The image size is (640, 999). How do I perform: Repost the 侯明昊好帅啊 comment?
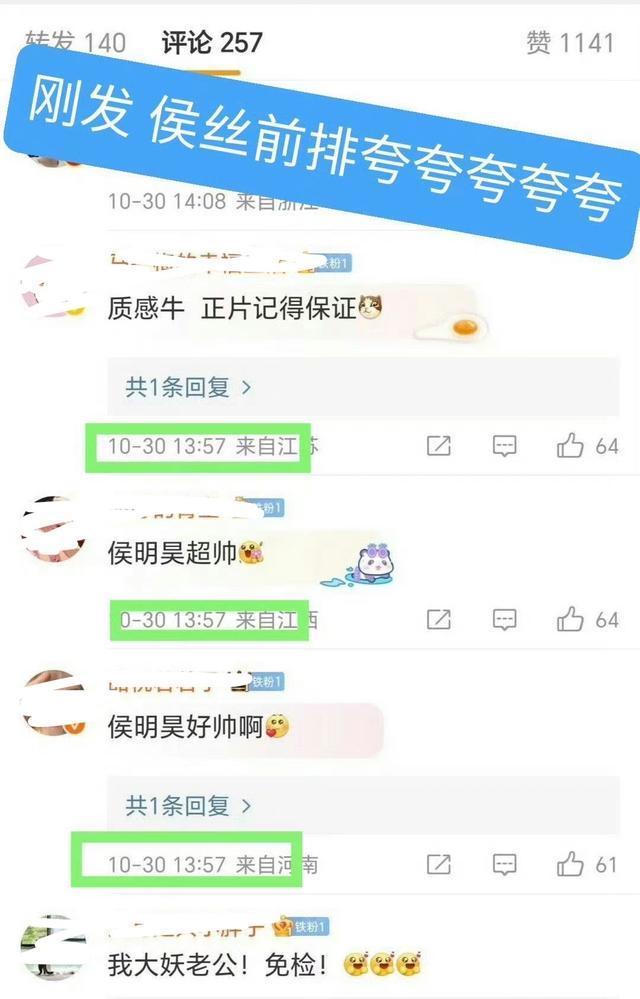[439, 865]
